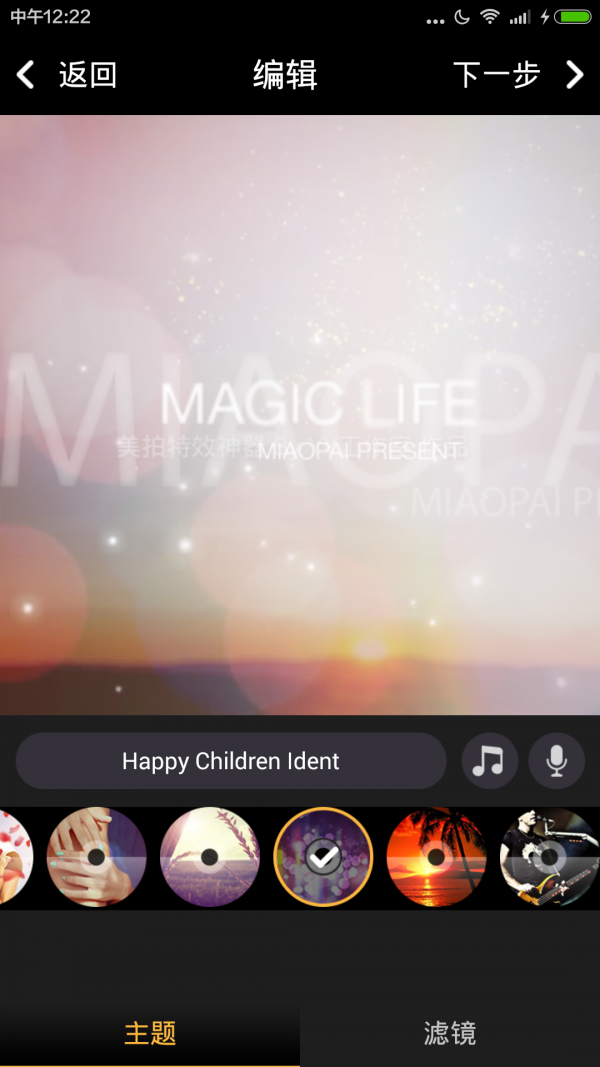Select the hands theme thumbnail
Screen dimensions: 600x1067
pyautogui.click(x=97, y=857)
